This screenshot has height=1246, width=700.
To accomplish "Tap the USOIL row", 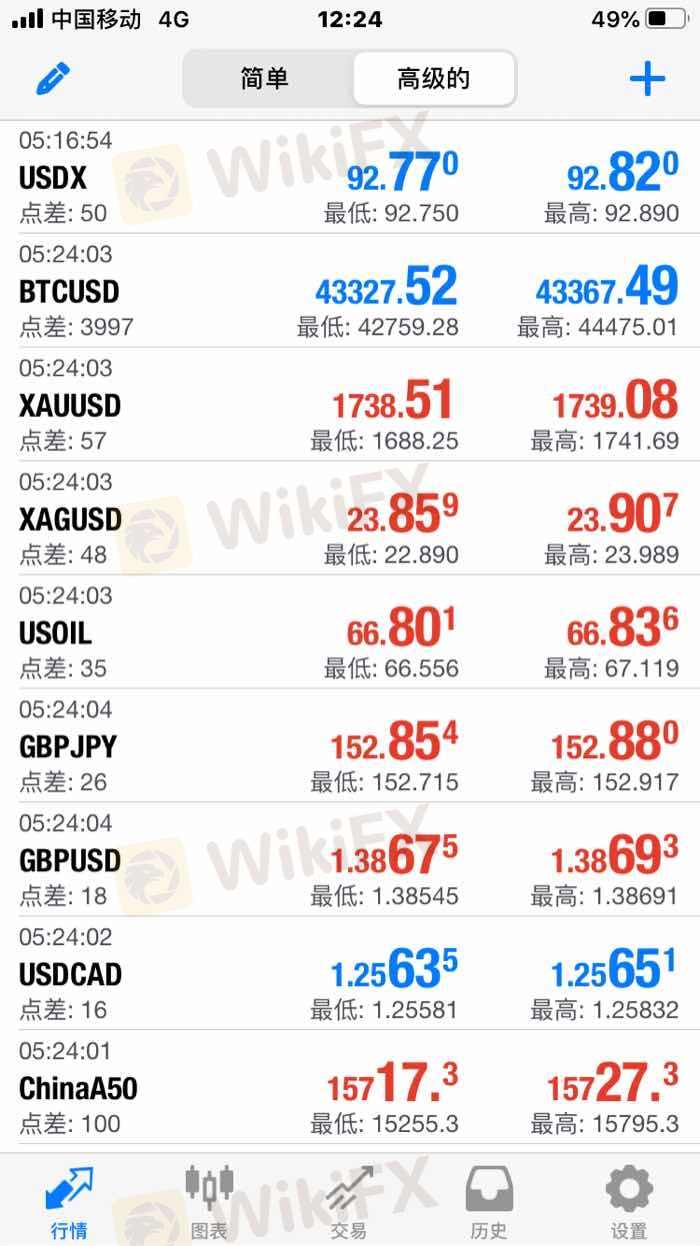I will [x=350, y=633].
